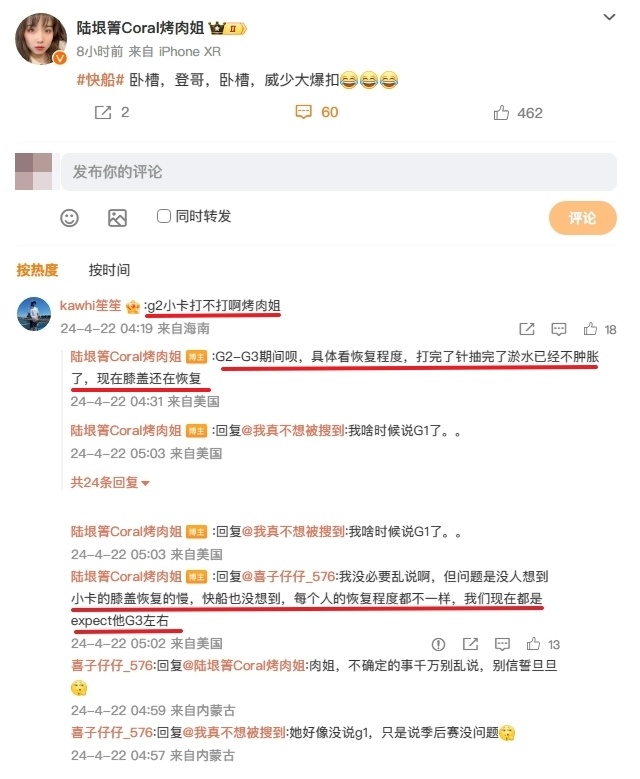Submit comment with 评论 button
640x779 pixels.
[x=582, y=218]
